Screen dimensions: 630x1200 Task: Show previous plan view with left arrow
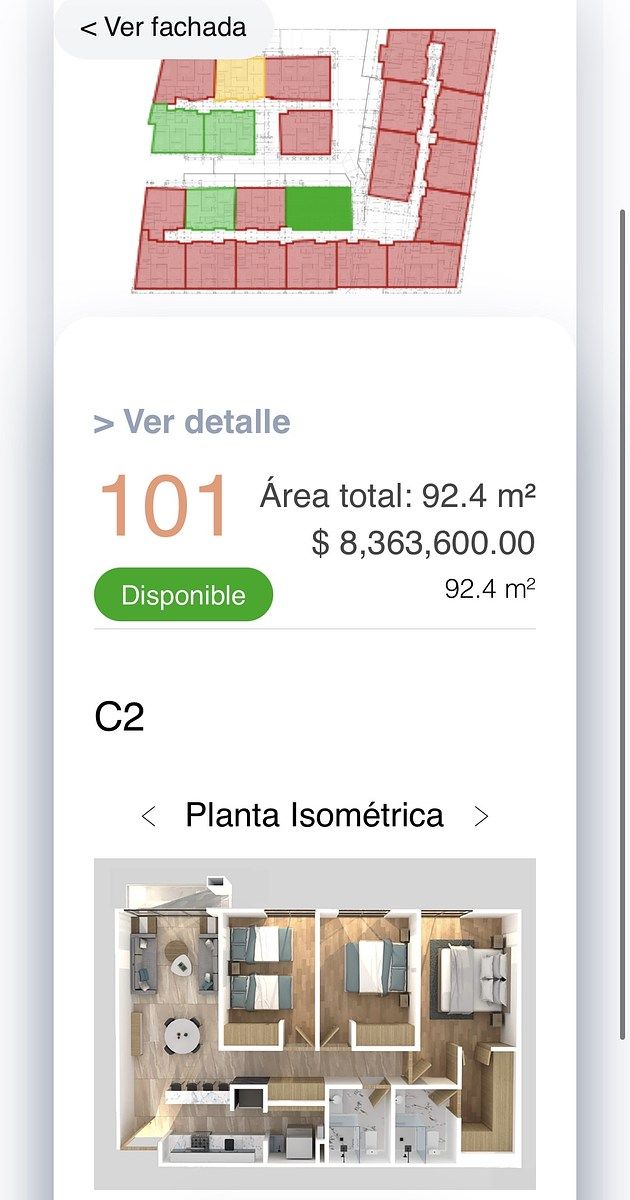point(149,816)
